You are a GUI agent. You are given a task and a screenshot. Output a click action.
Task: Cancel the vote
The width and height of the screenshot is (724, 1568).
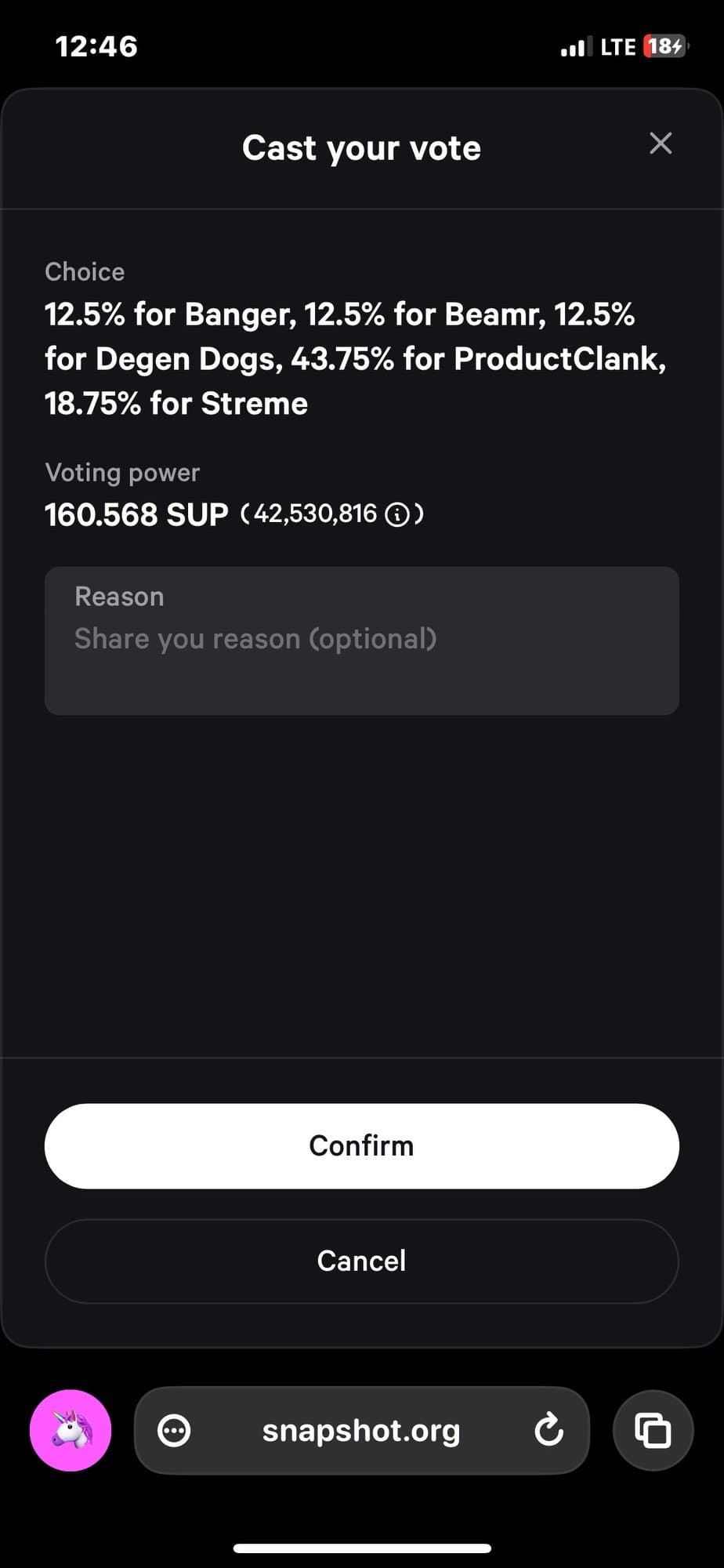tap(361, 1261)
